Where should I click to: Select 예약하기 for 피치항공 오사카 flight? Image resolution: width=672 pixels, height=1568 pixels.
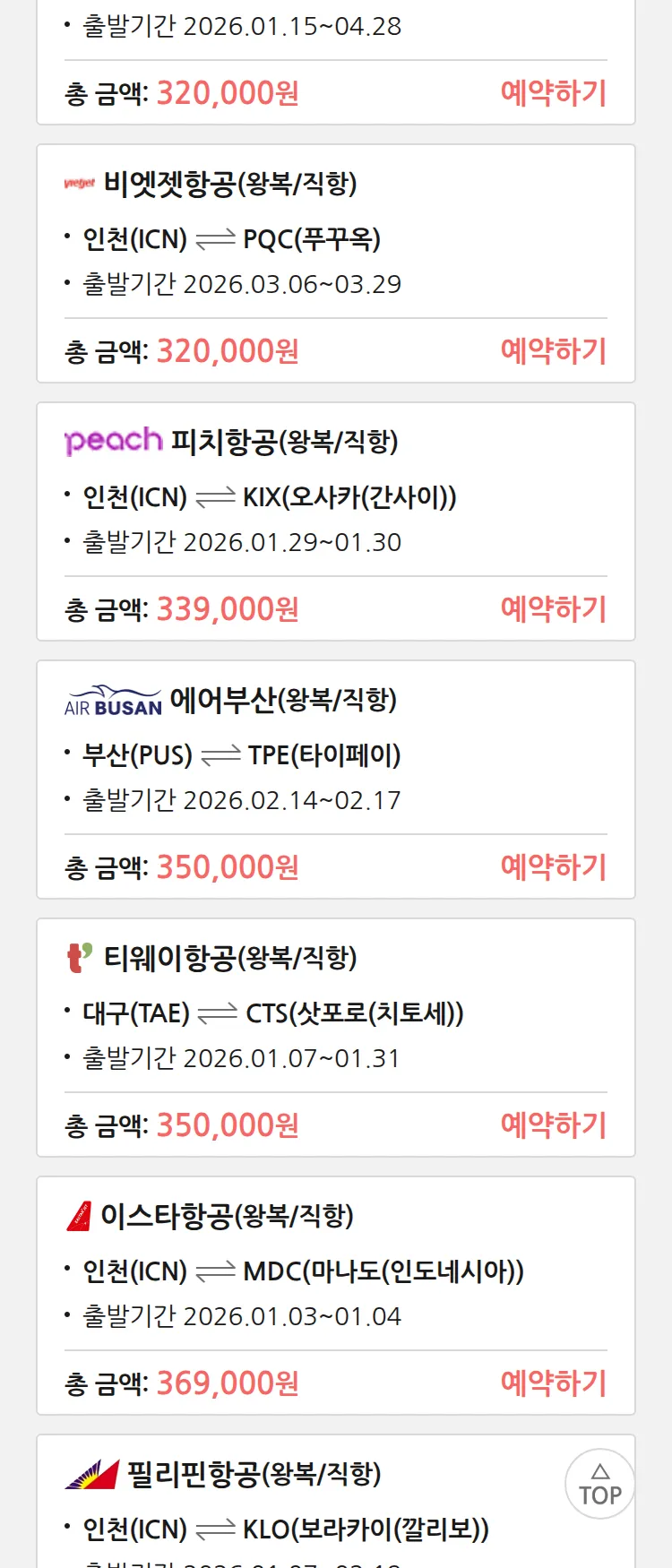pos(553,609)
